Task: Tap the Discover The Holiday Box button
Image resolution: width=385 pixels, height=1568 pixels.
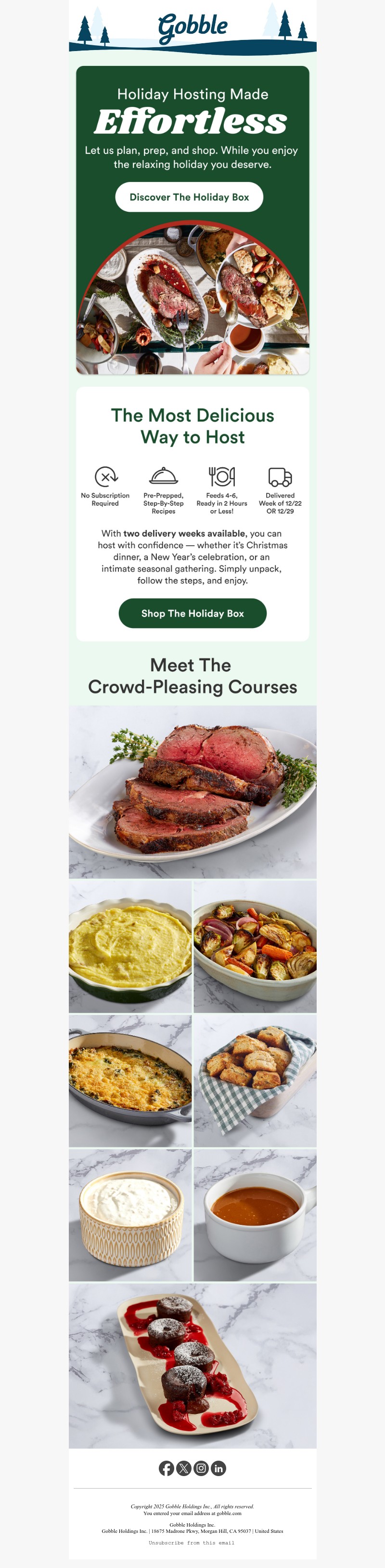Action: point(189,197)
